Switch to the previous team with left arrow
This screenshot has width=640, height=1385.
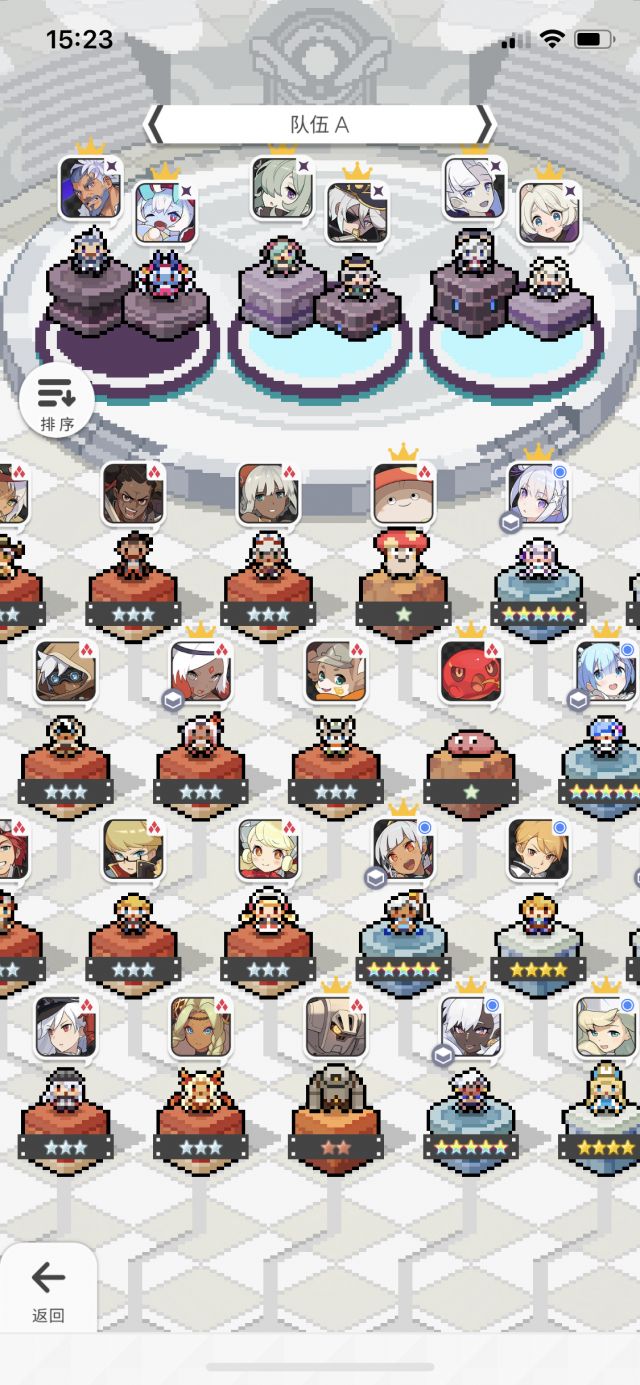pyautogui.click(x=156, y=124)
